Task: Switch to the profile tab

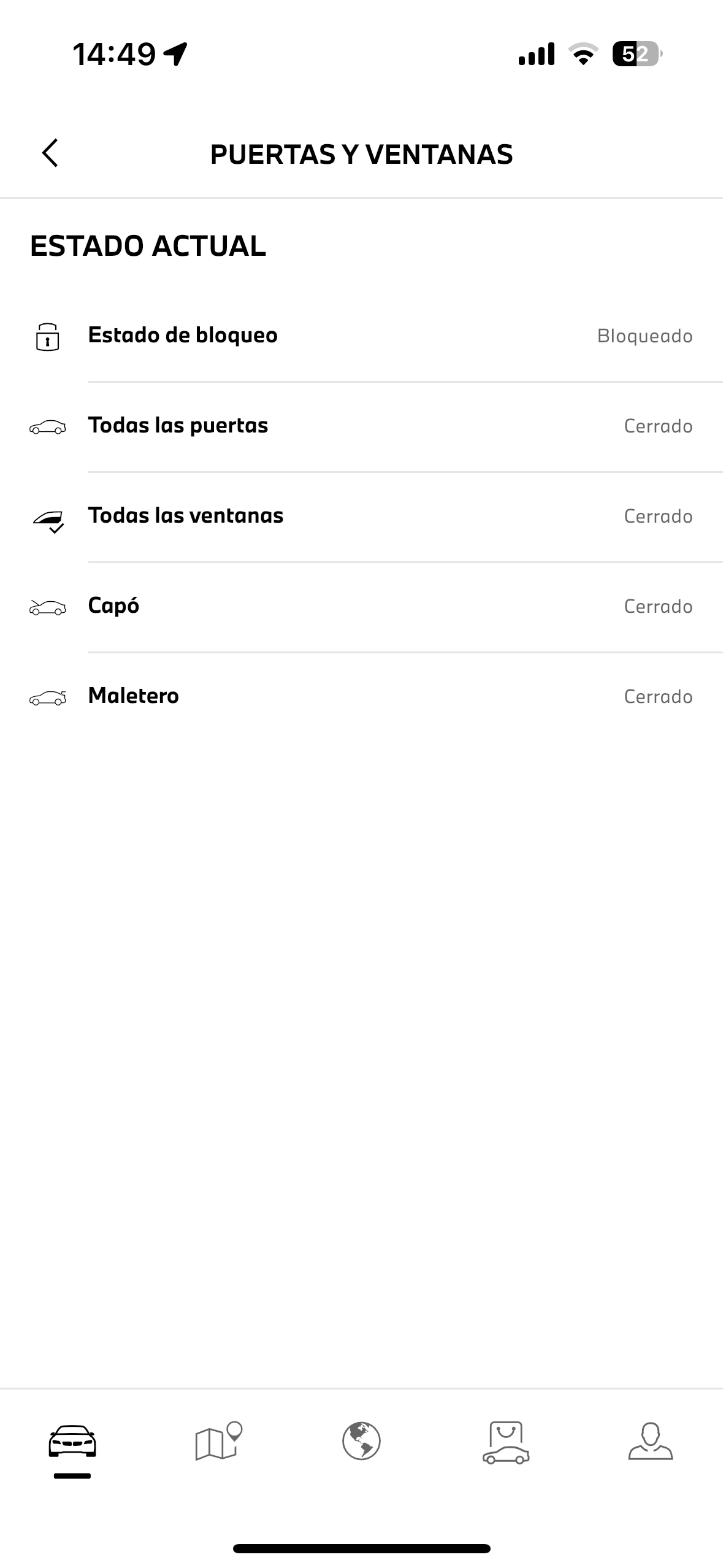Action: [651, 1440]
